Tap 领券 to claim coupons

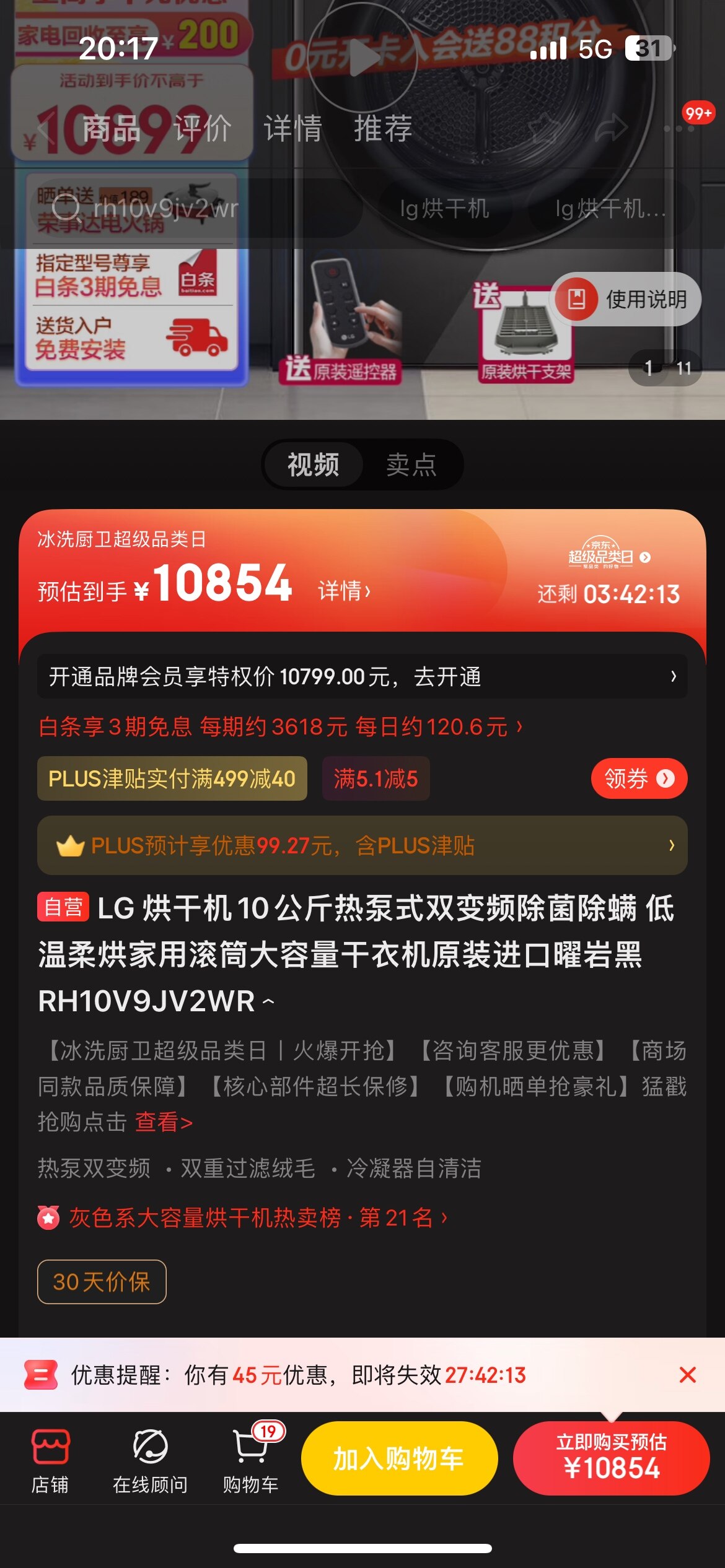pos(638,778)
